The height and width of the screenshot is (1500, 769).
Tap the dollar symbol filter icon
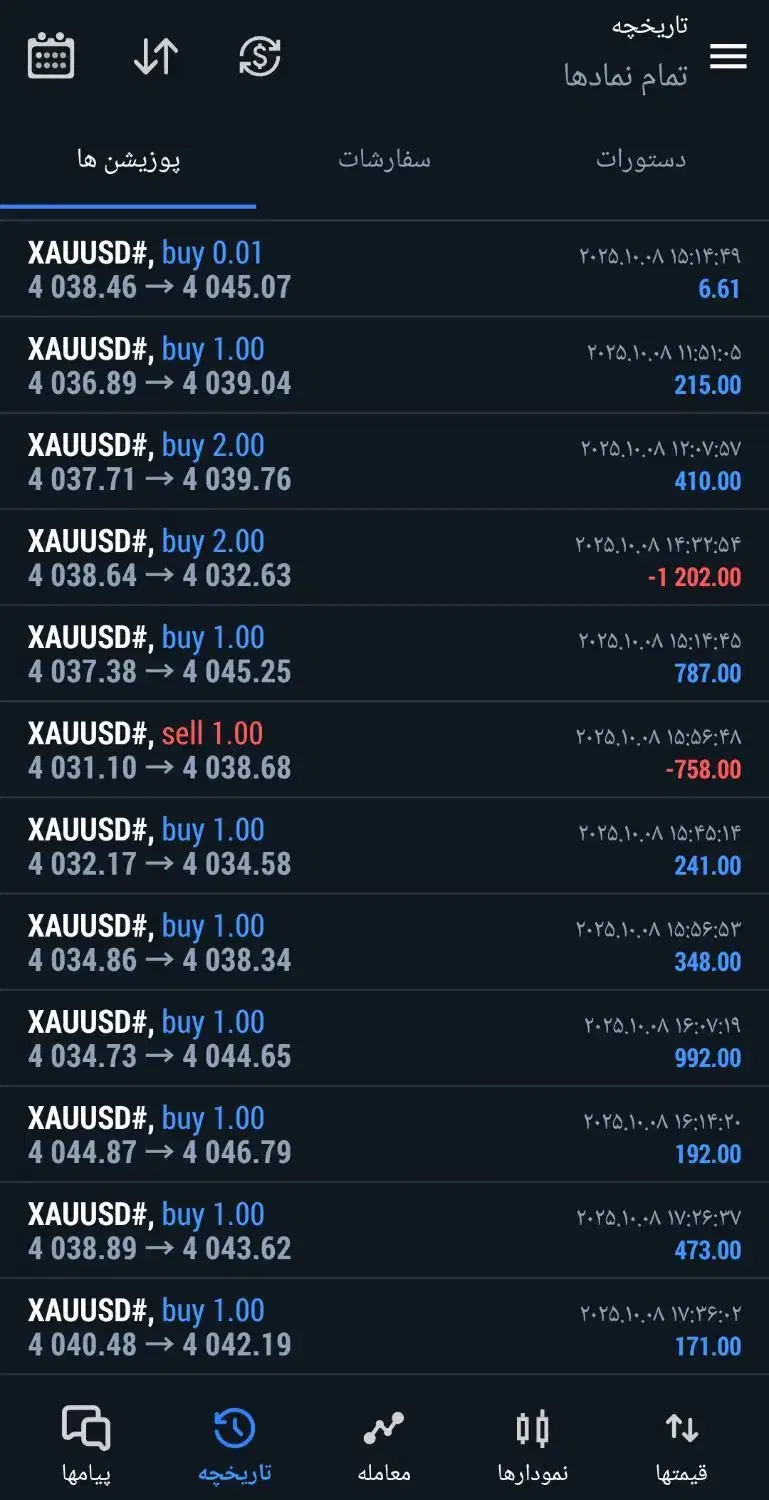point(260,56)
